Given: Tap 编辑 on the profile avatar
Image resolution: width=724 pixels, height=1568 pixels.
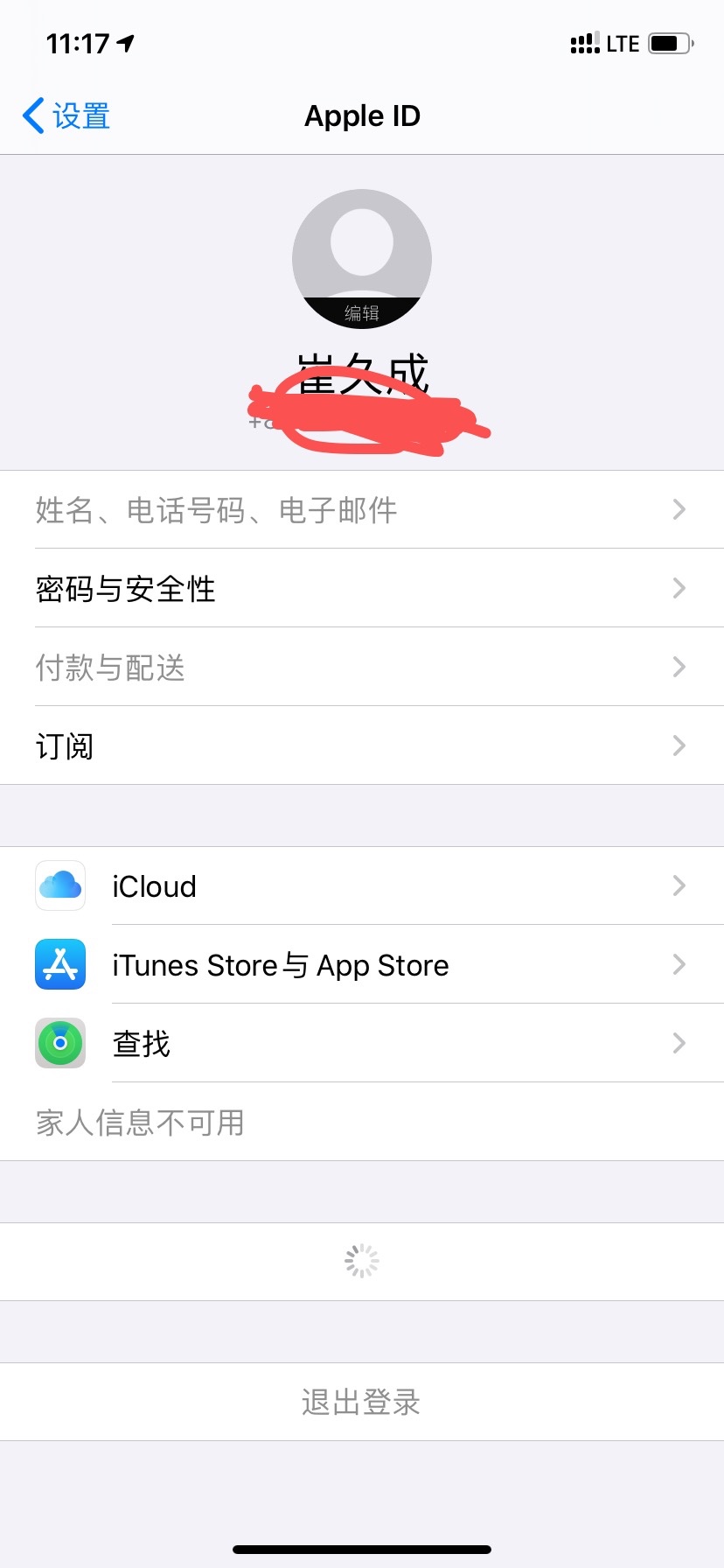Looking at the screenshot, I should 362,312.
